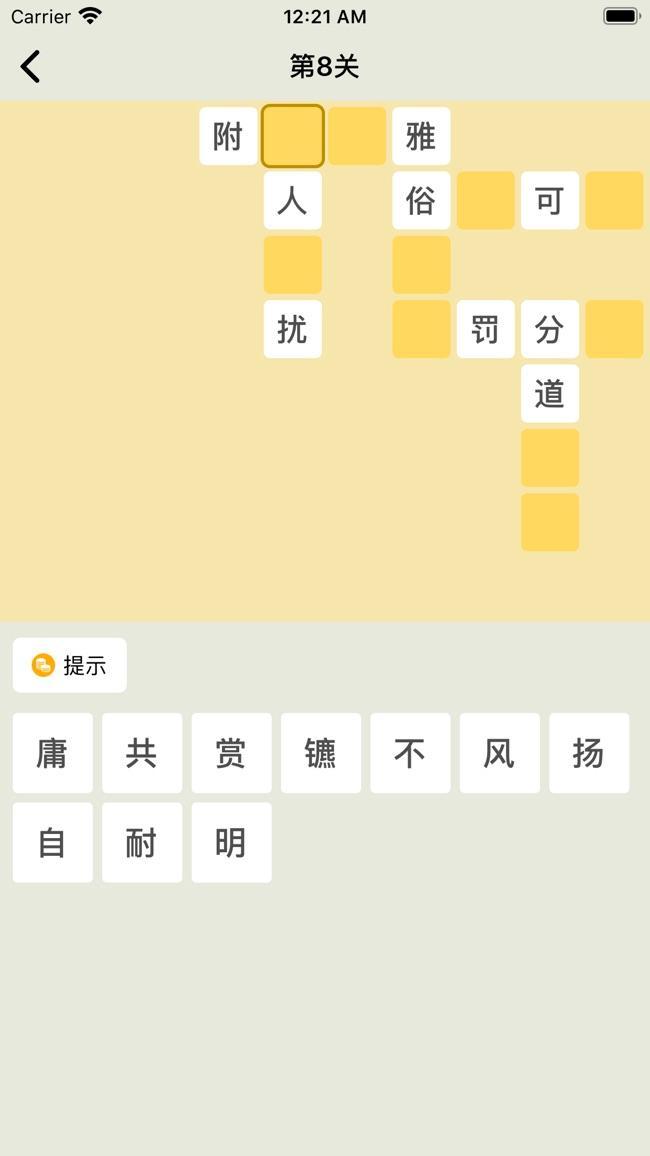Tap the character tile 耐
Viewport: 650px width, 1156px height.
coord(142,842)
